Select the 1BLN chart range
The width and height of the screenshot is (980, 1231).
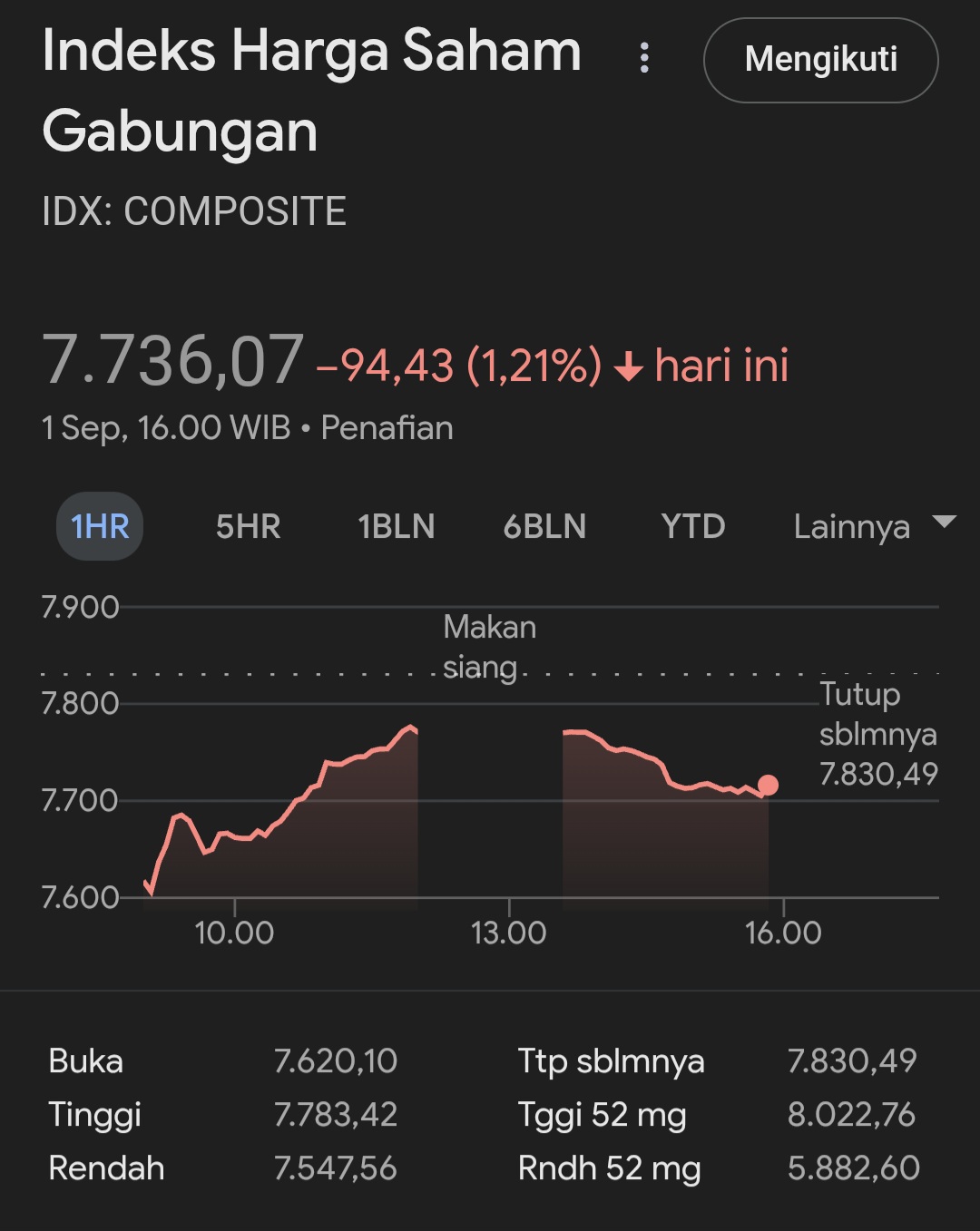[x=397, y=525]
